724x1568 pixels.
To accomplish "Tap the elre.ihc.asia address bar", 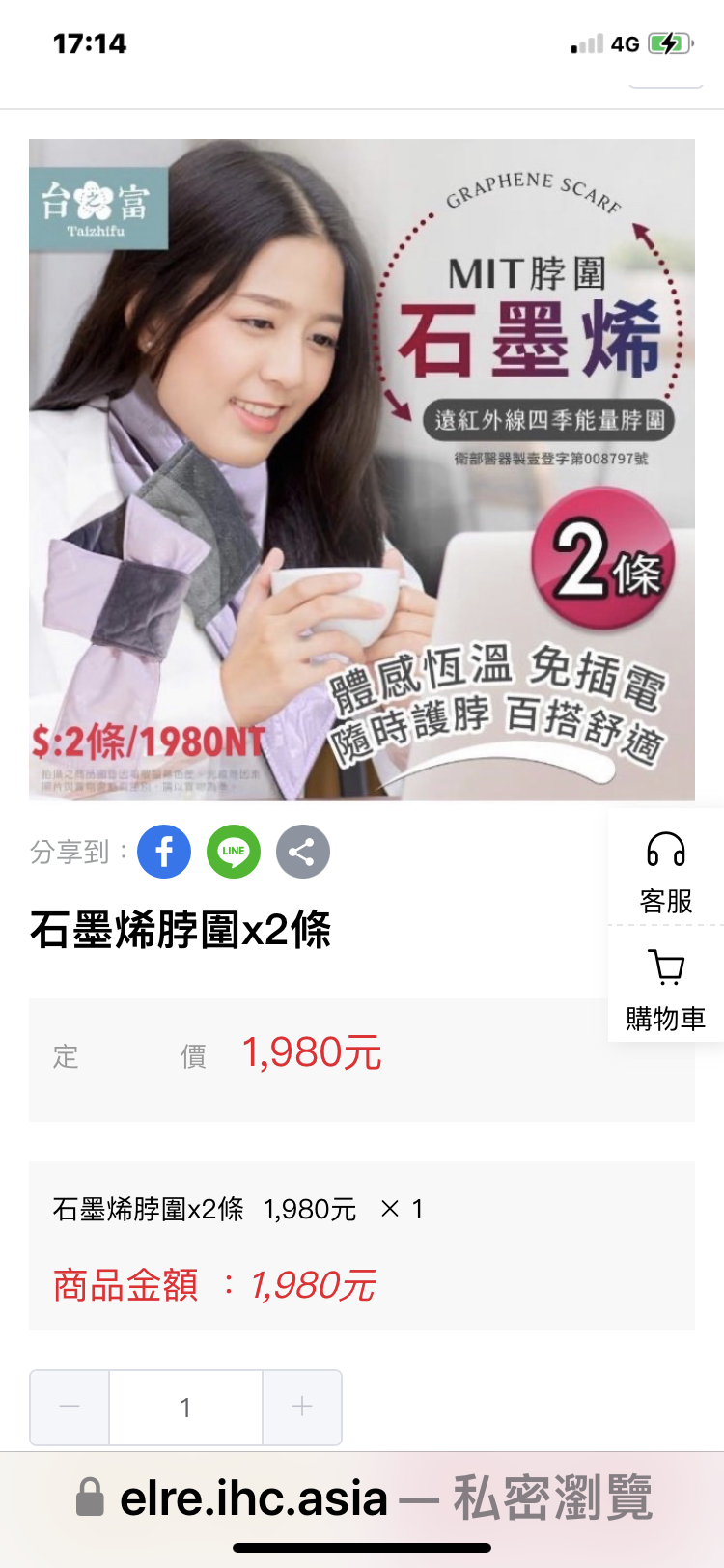I will 362,1498.
